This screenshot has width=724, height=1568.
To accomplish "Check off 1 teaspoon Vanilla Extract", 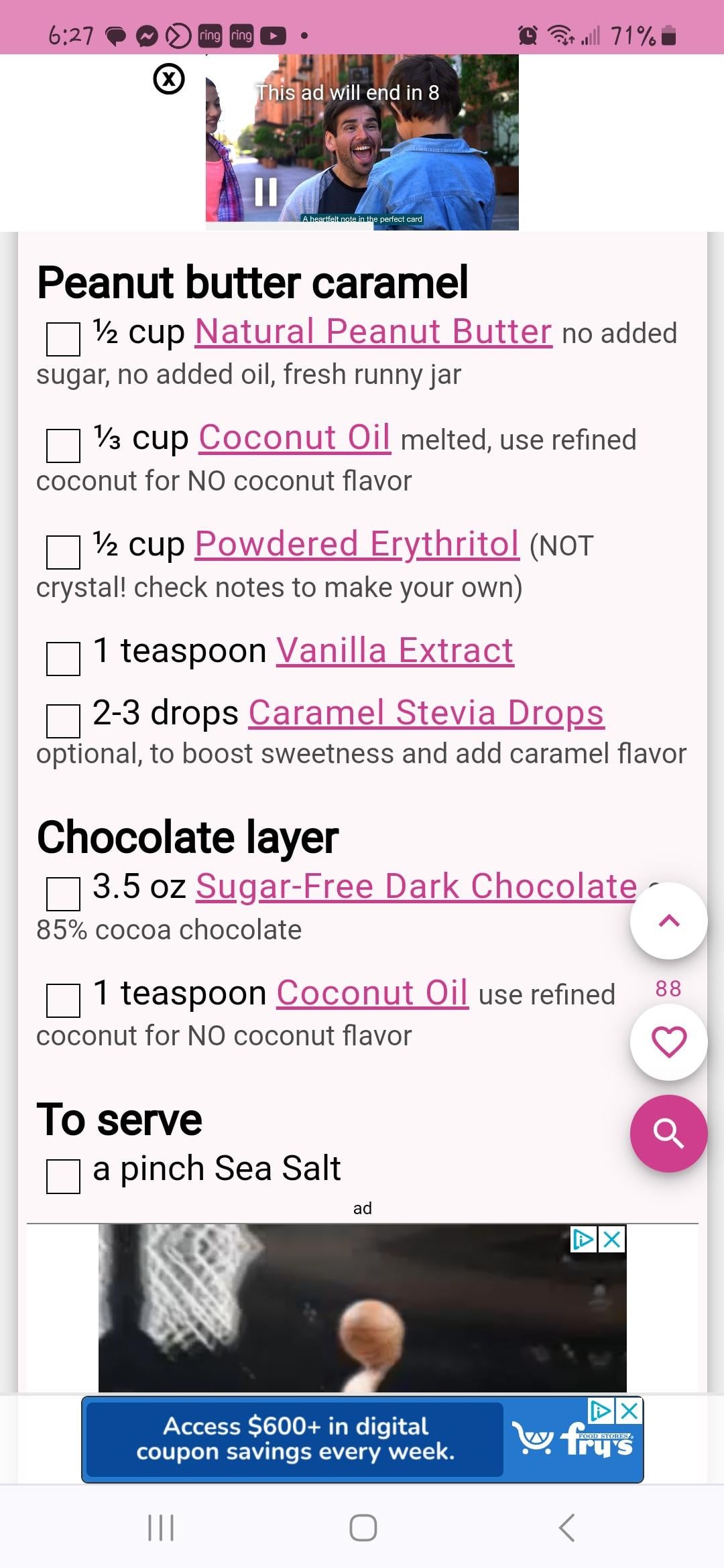I will (63, 659).
